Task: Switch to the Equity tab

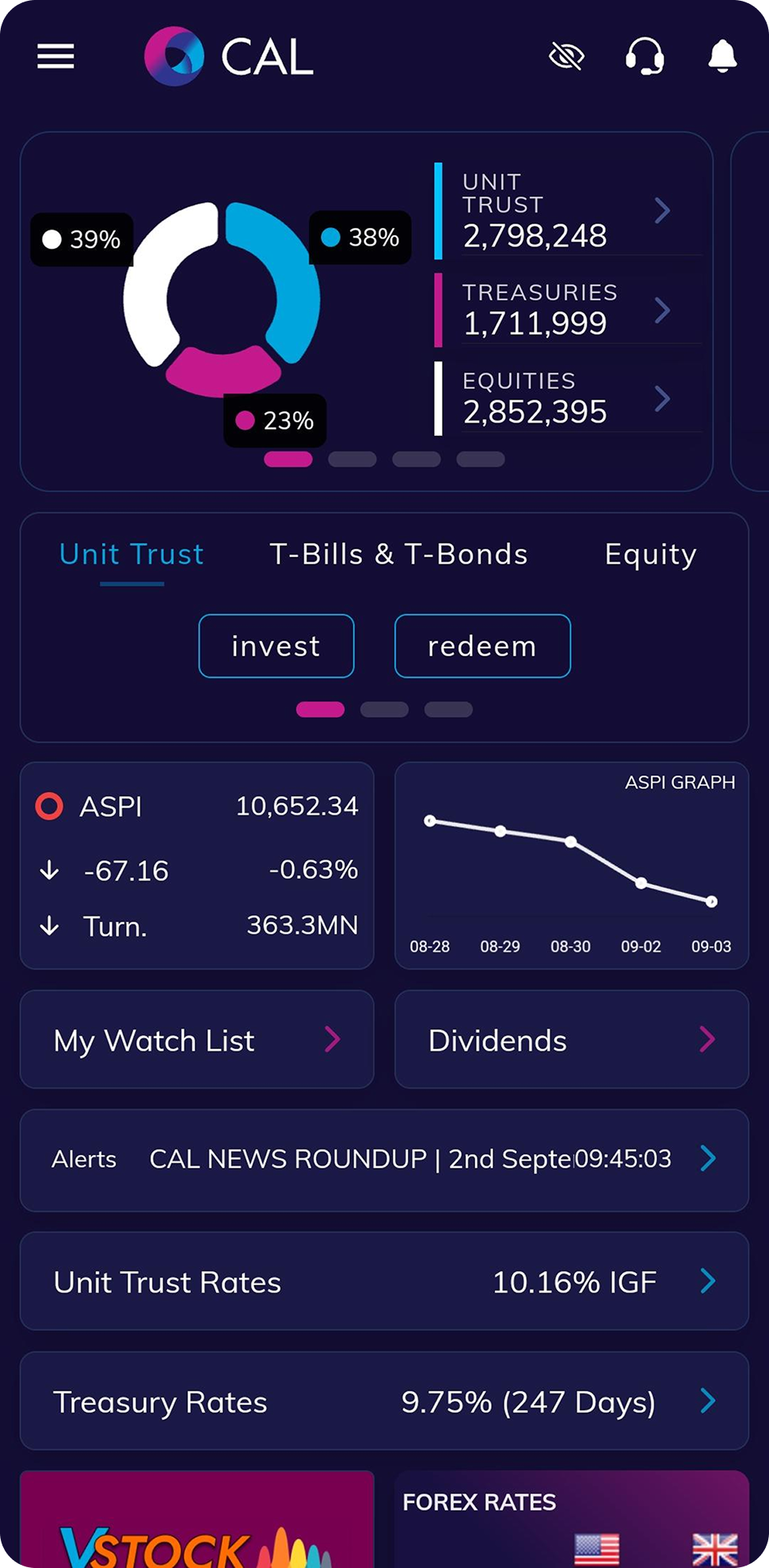Action: (650, 554)
